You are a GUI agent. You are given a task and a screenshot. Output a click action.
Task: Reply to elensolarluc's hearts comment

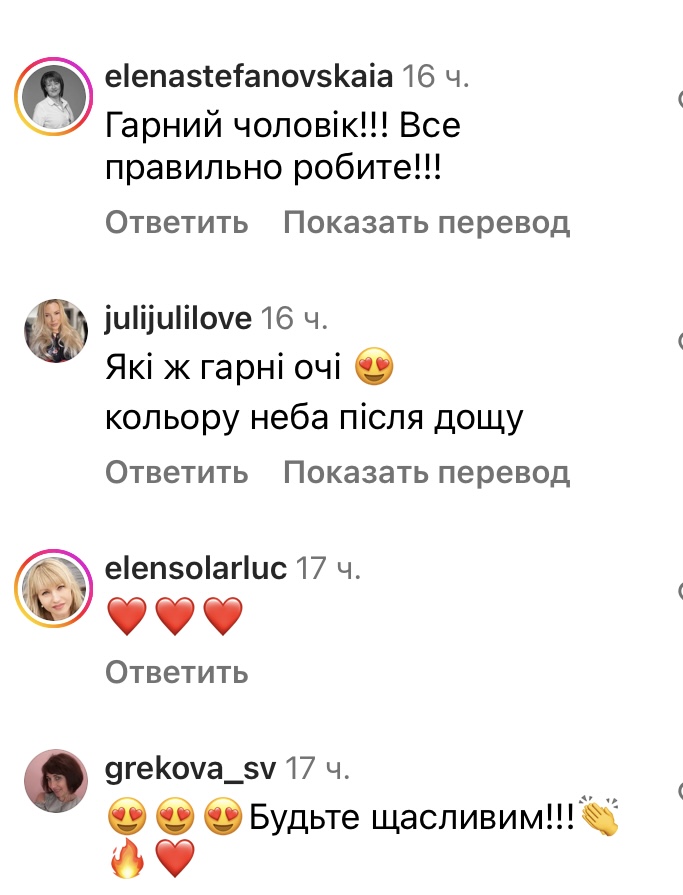click(176, 672)
